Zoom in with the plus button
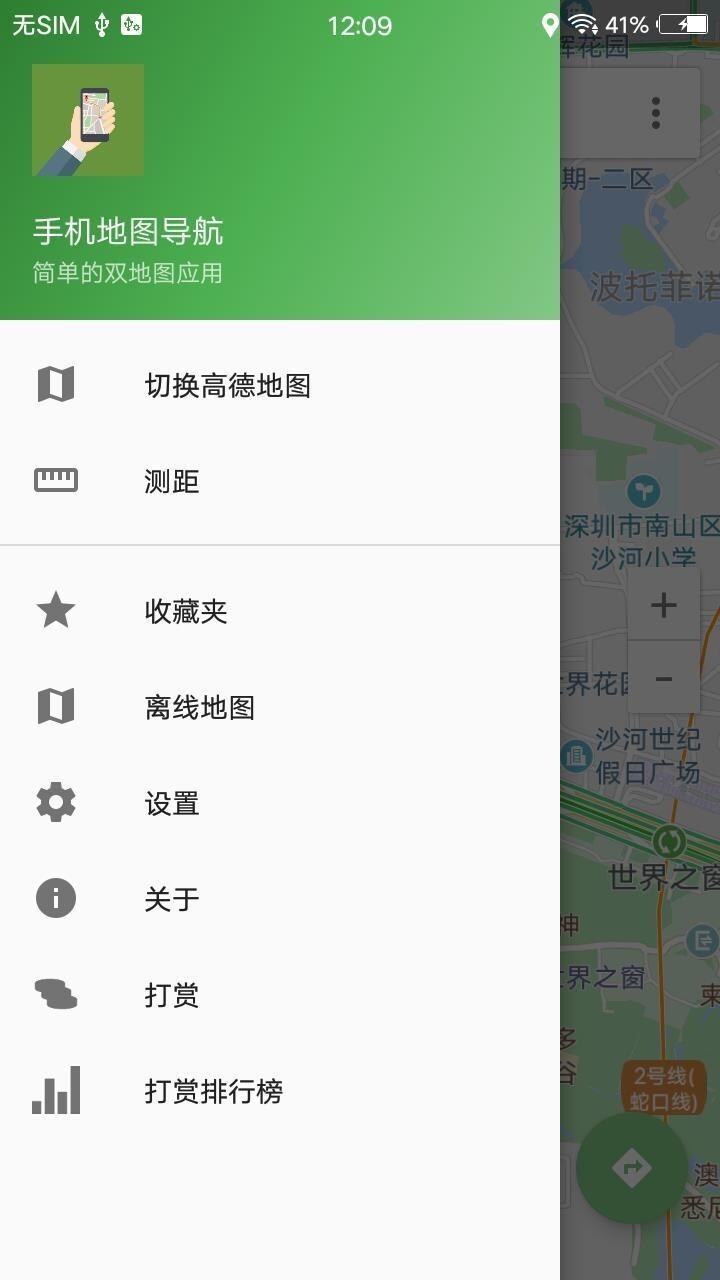Image resolution: width=720 pixels, height=1280 pixels. [x=663, y=605]
